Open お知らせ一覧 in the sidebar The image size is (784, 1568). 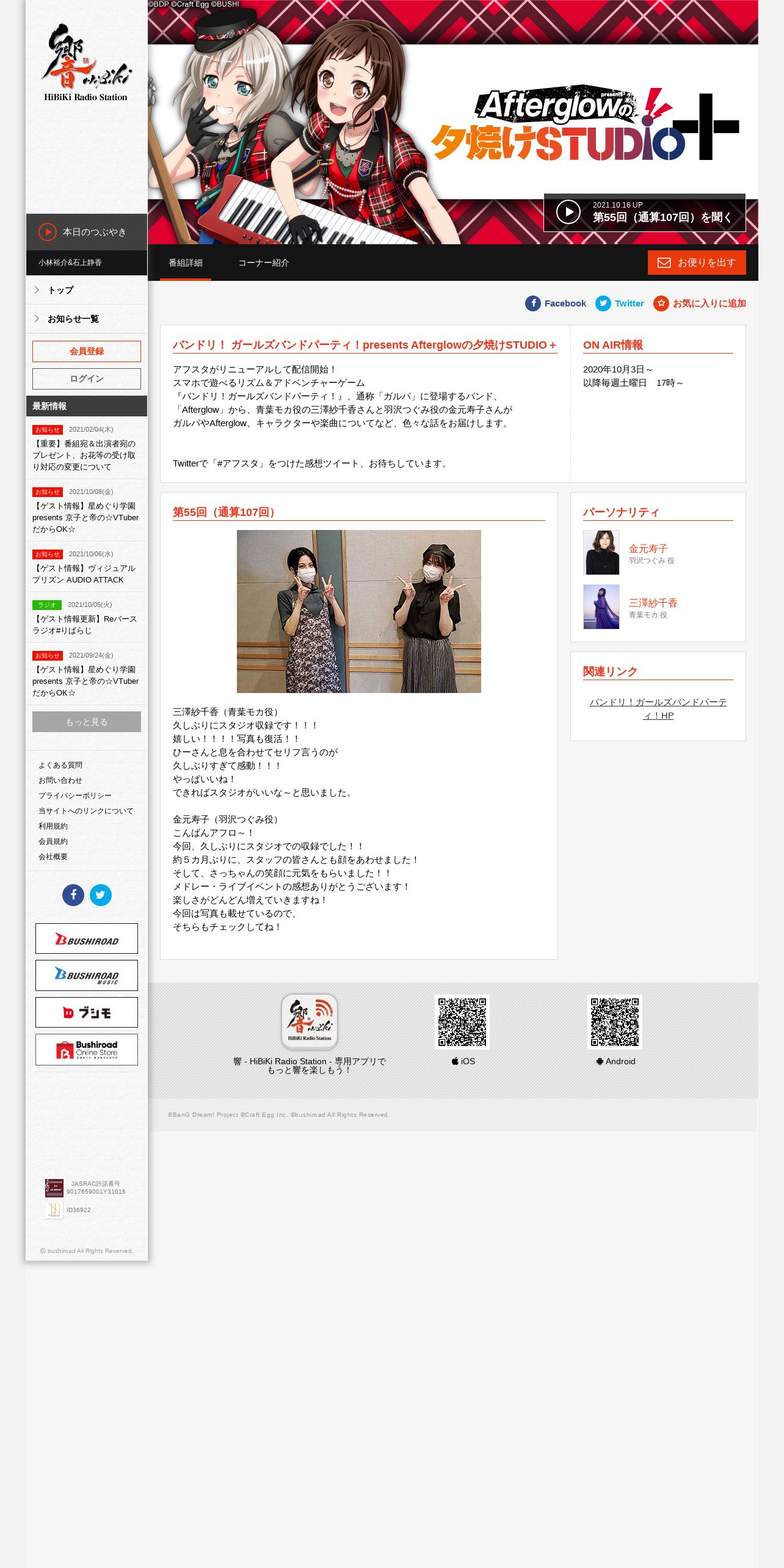point(87,319)
